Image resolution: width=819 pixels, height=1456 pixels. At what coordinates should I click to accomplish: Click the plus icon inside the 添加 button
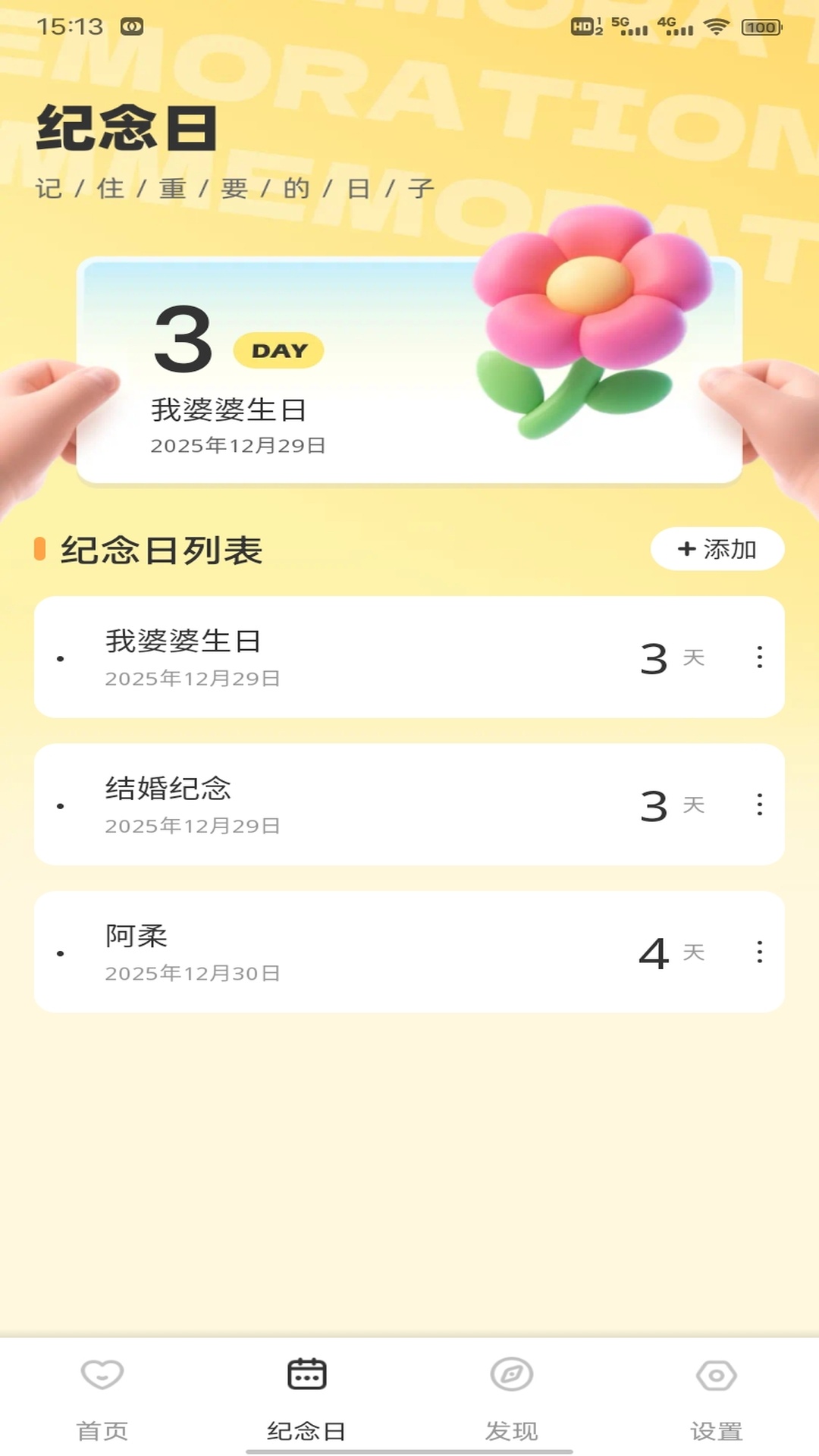point(686,550)
